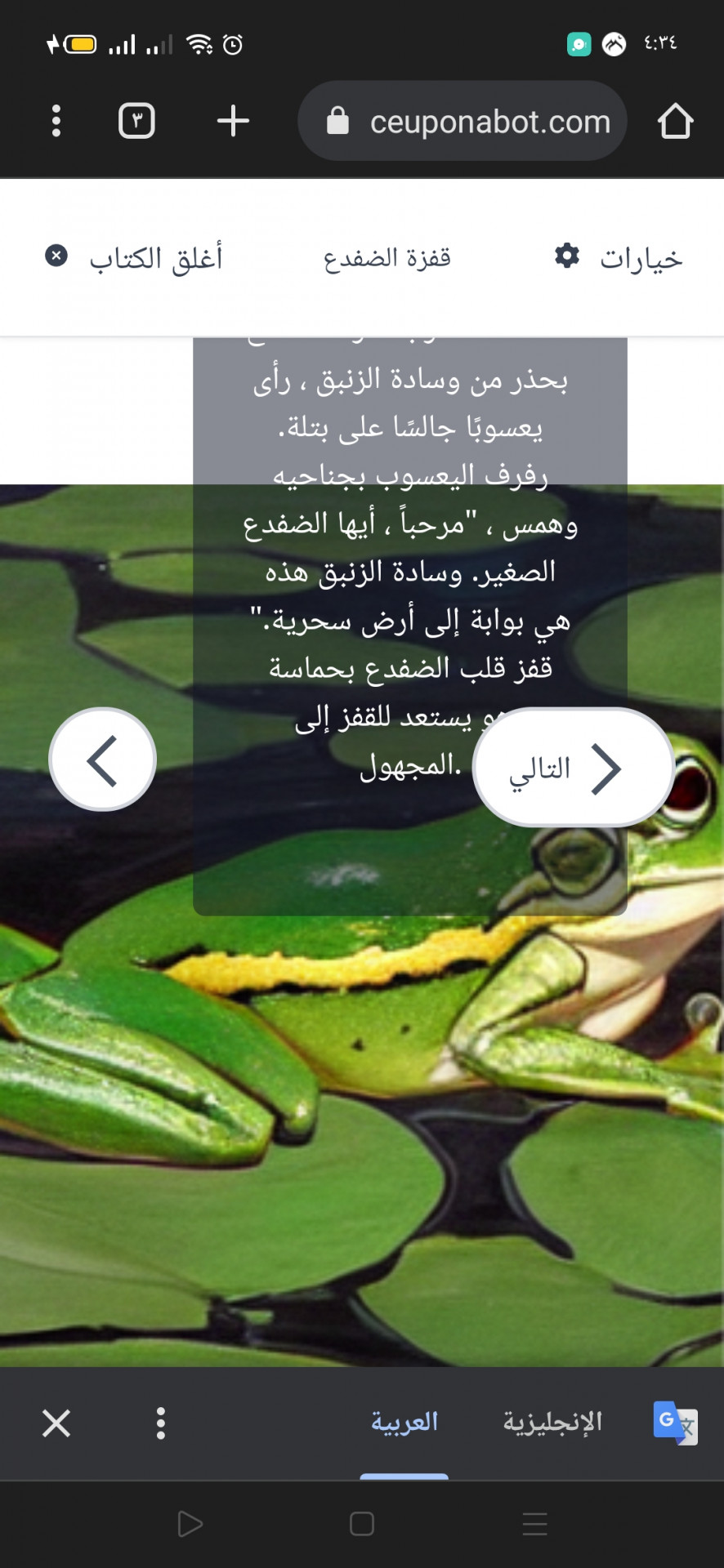Open the browser three-dot menu
This screenshot has height=1568, width=724.
[x=56, y=121]
